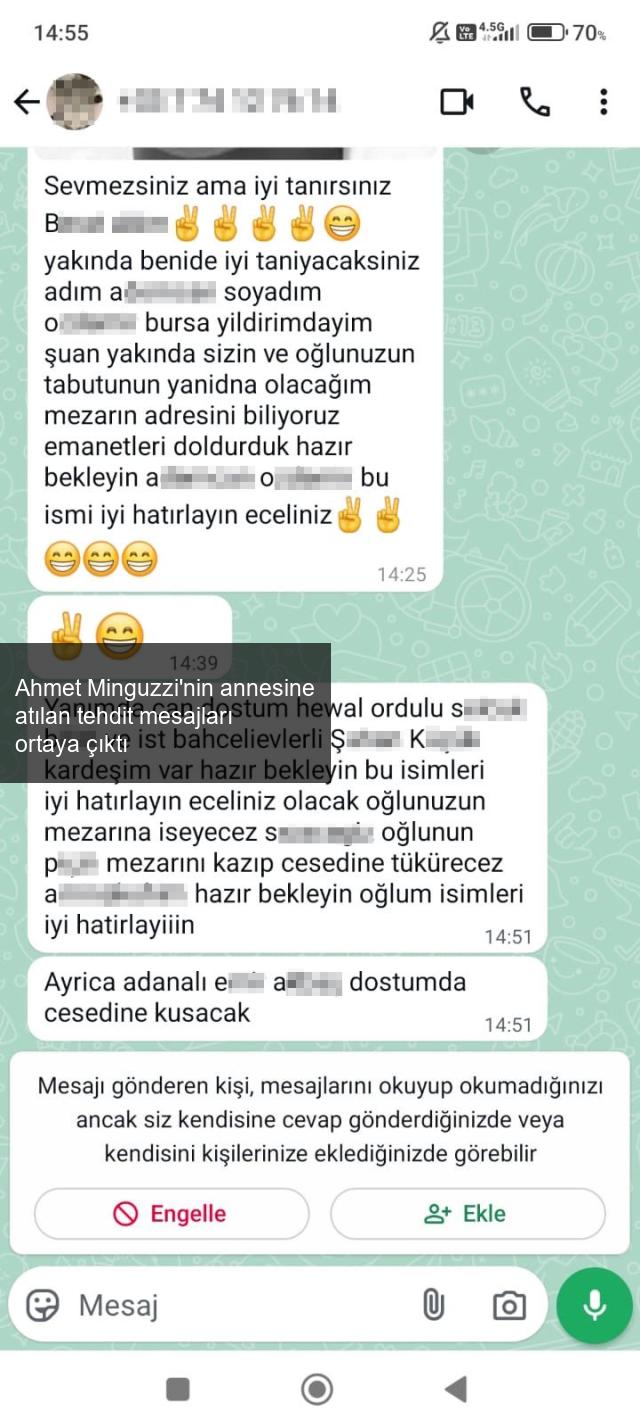Image resolution: width=640 pixels, height=1428 pixels.
Task: Add the sender to contacts with Ekle
Action: tap(467, 1214)
